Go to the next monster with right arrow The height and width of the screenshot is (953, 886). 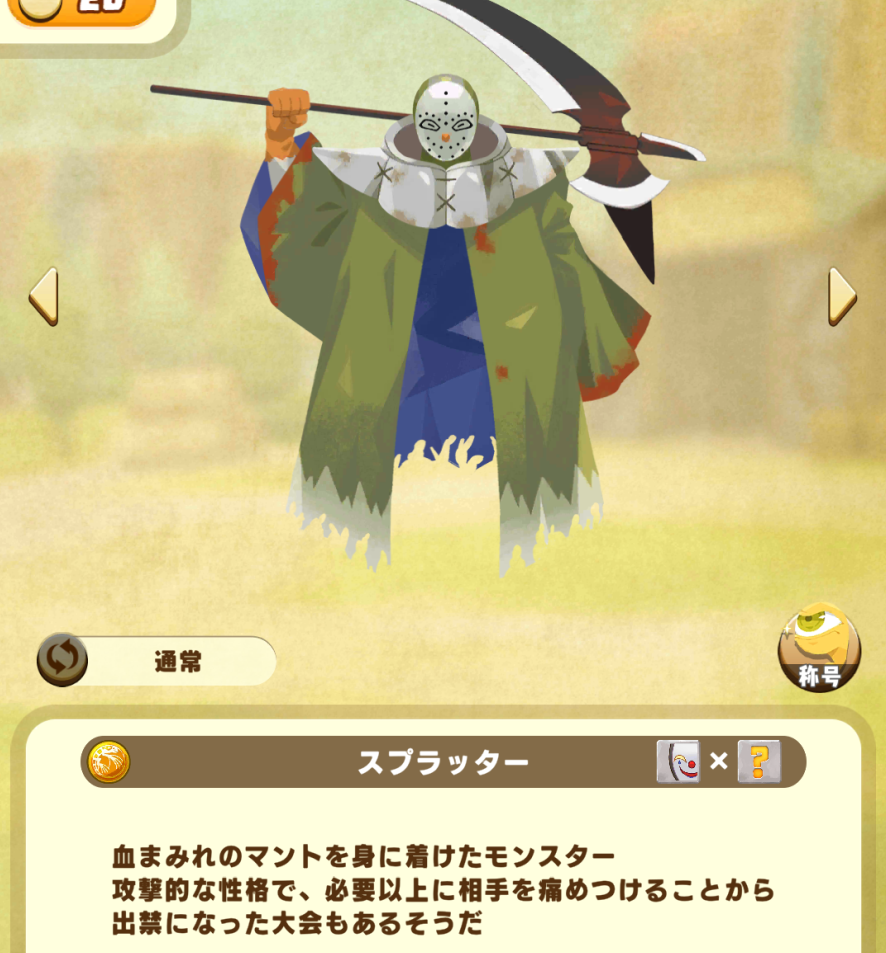(x=842, y=296)
